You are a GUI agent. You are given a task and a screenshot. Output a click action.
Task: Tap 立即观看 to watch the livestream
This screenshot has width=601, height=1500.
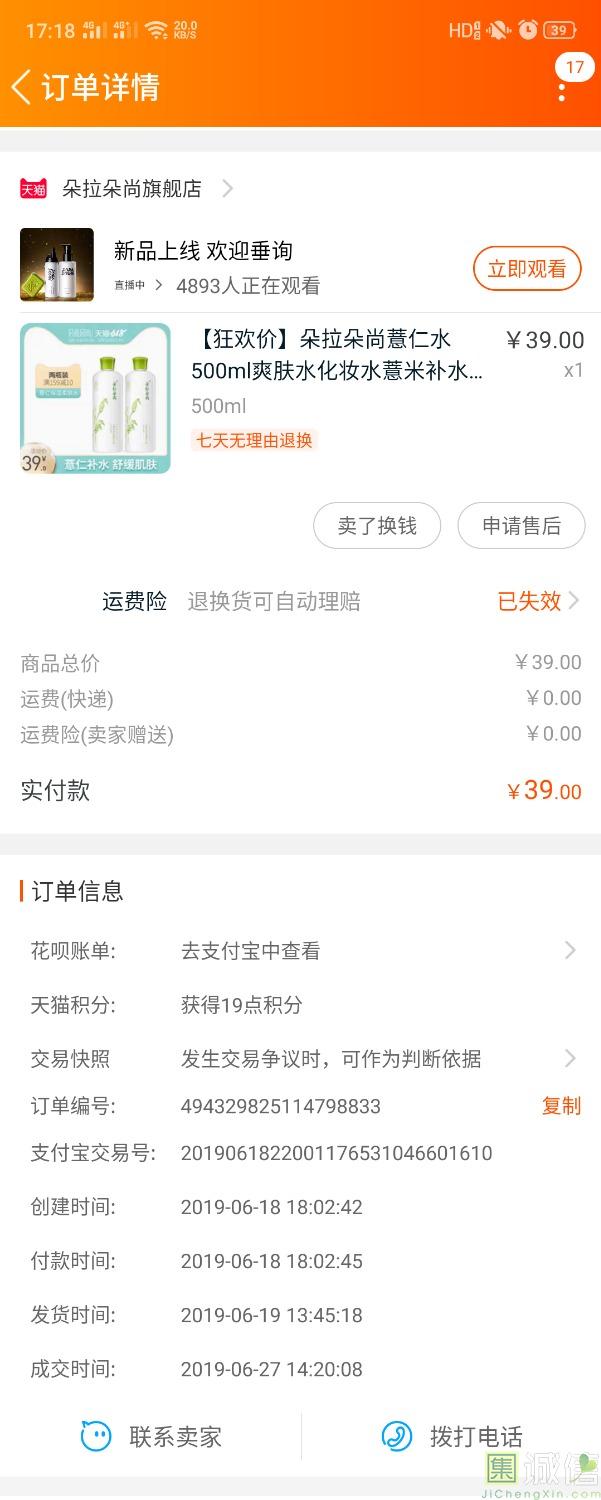[x=526, y=269]
